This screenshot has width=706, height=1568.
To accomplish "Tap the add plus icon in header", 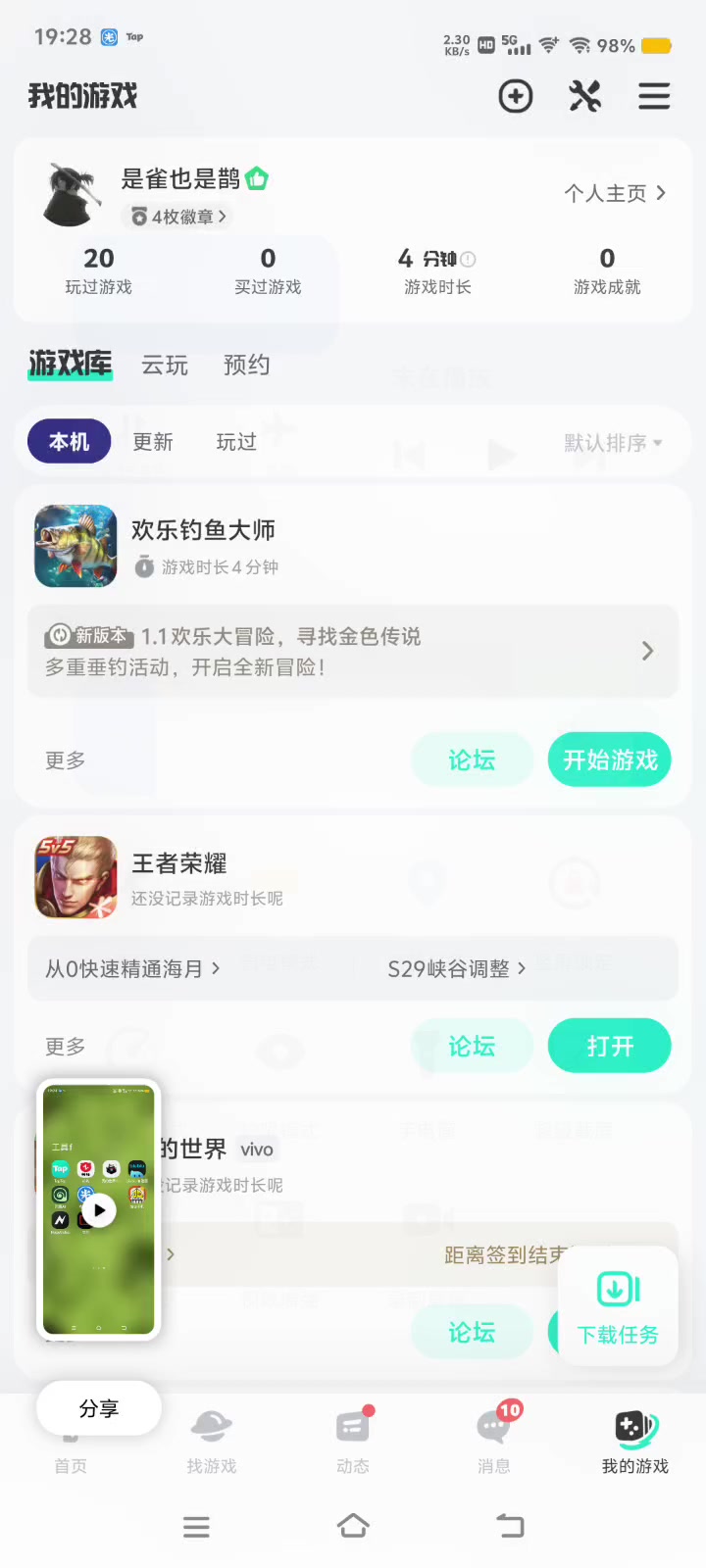I will (516, 96).
